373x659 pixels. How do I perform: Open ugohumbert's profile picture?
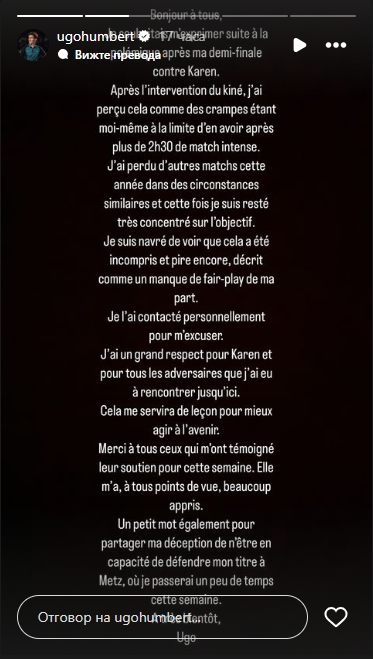click(x=33, y=45)
